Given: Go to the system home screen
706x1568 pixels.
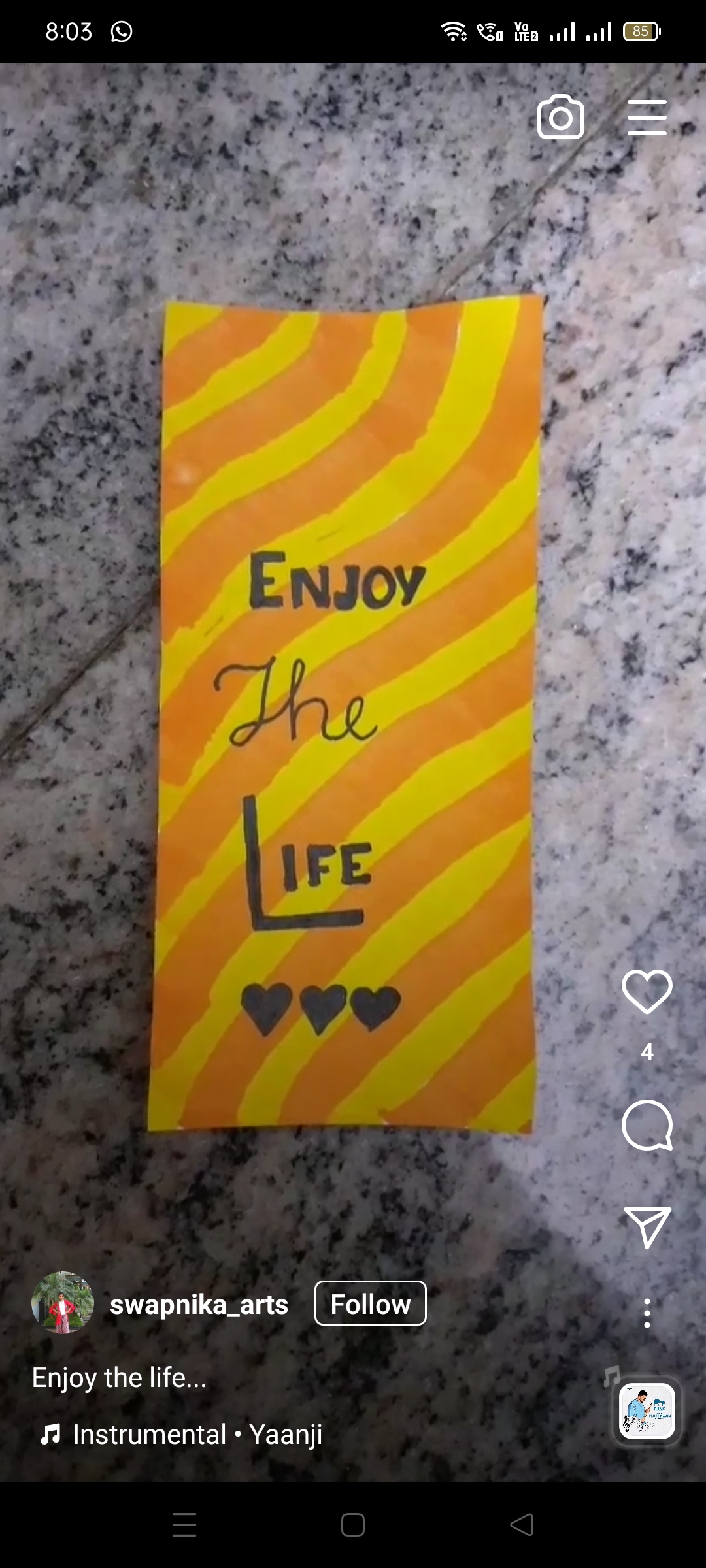Looking at the screenshot, I should (x=353, y=1525).
